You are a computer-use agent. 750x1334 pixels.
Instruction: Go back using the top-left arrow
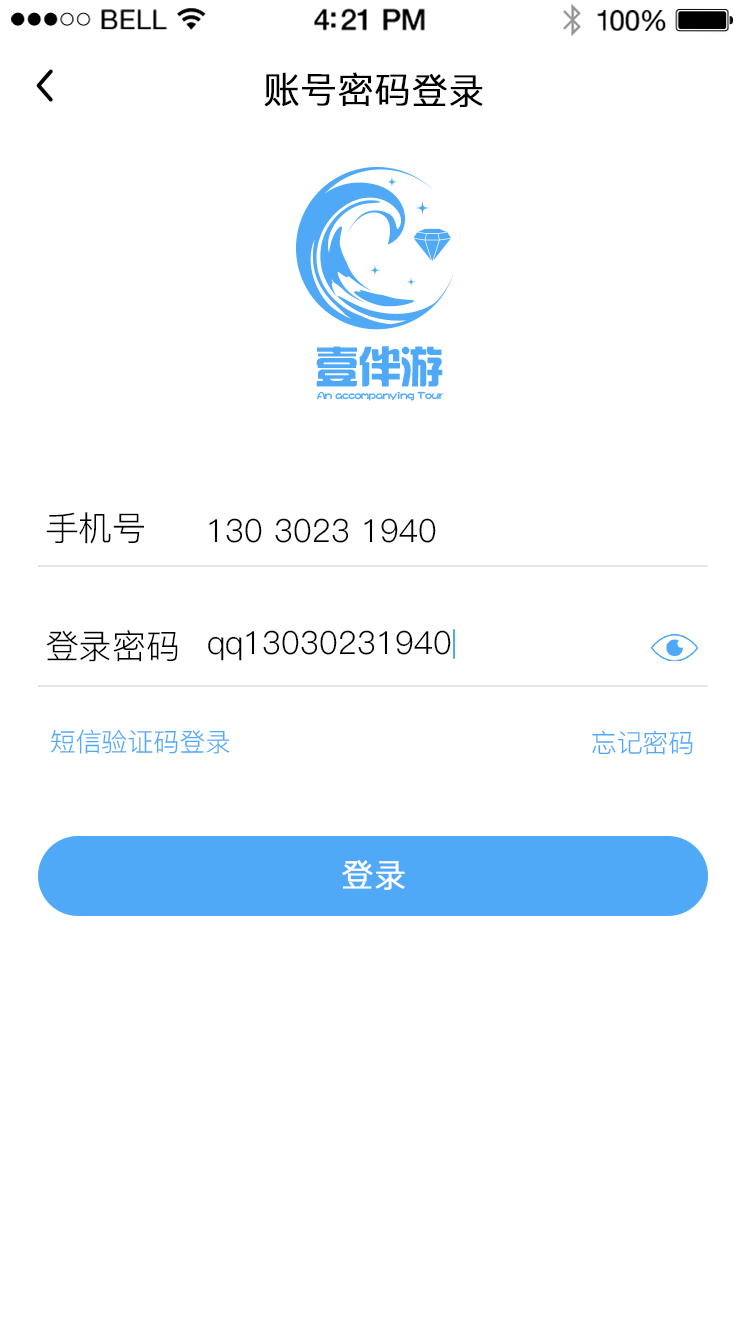45,87
